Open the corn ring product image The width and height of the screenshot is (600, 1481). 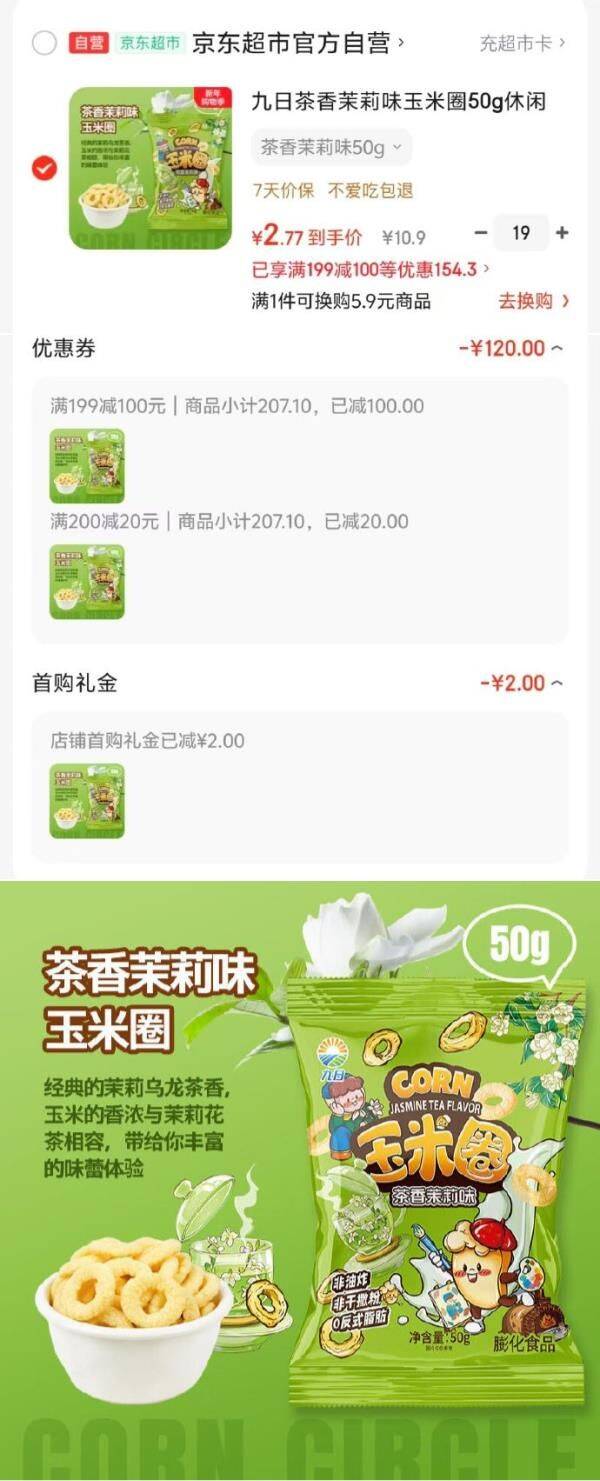click(x=150, y=167)
